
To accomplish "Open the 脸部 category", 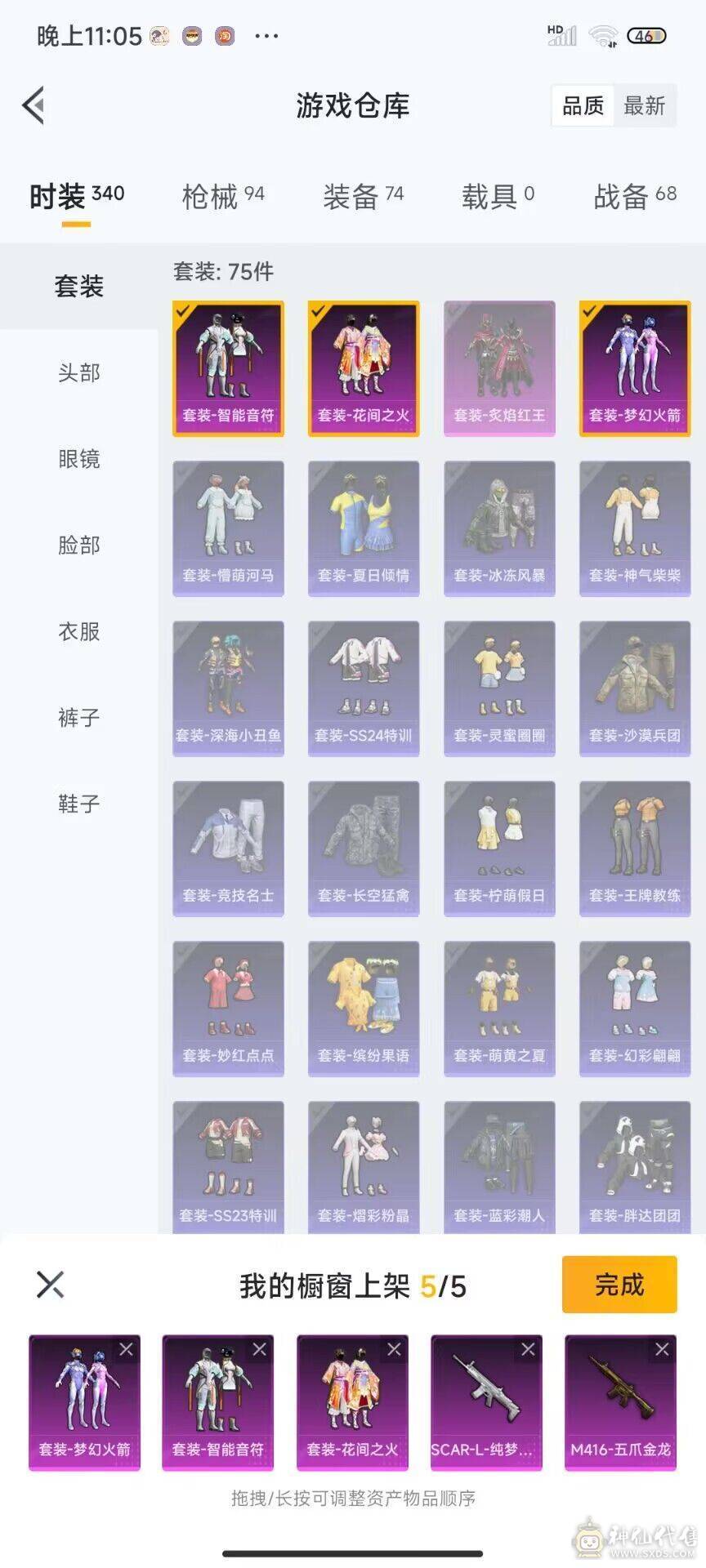I will (78, 546).
